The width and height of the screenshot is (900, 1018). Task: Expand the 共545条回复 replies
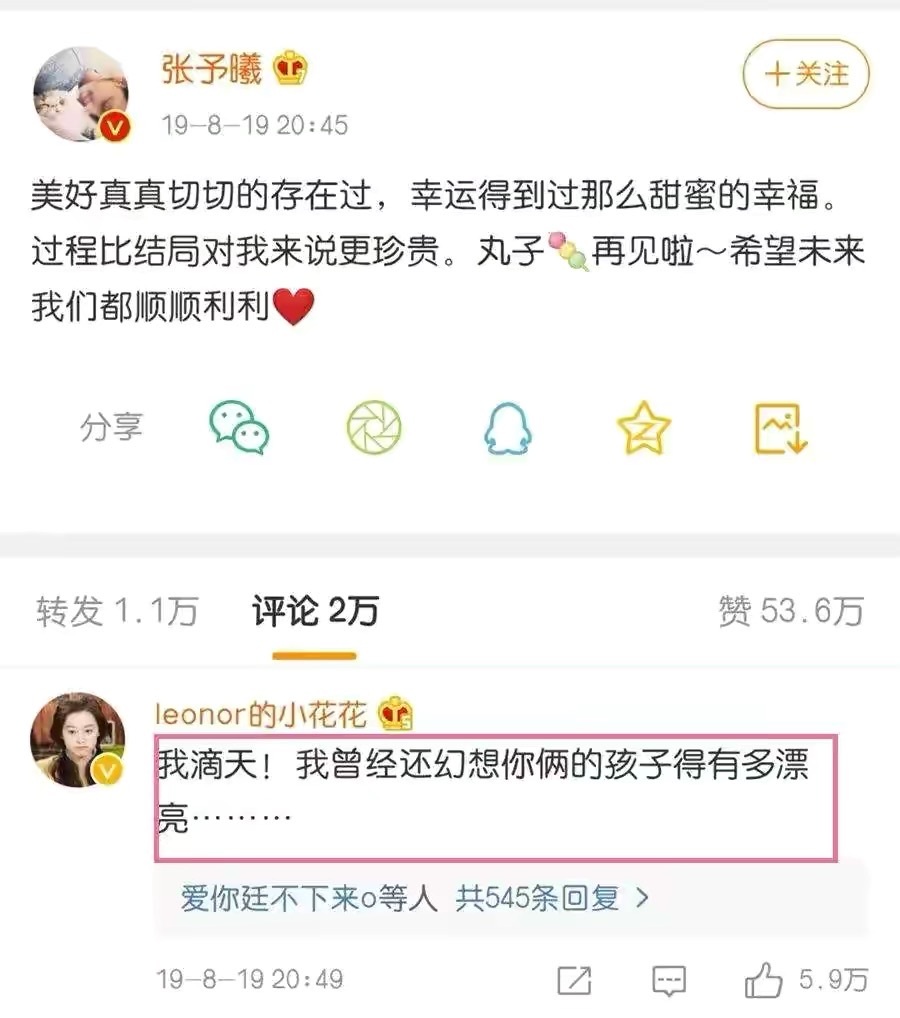552,898
